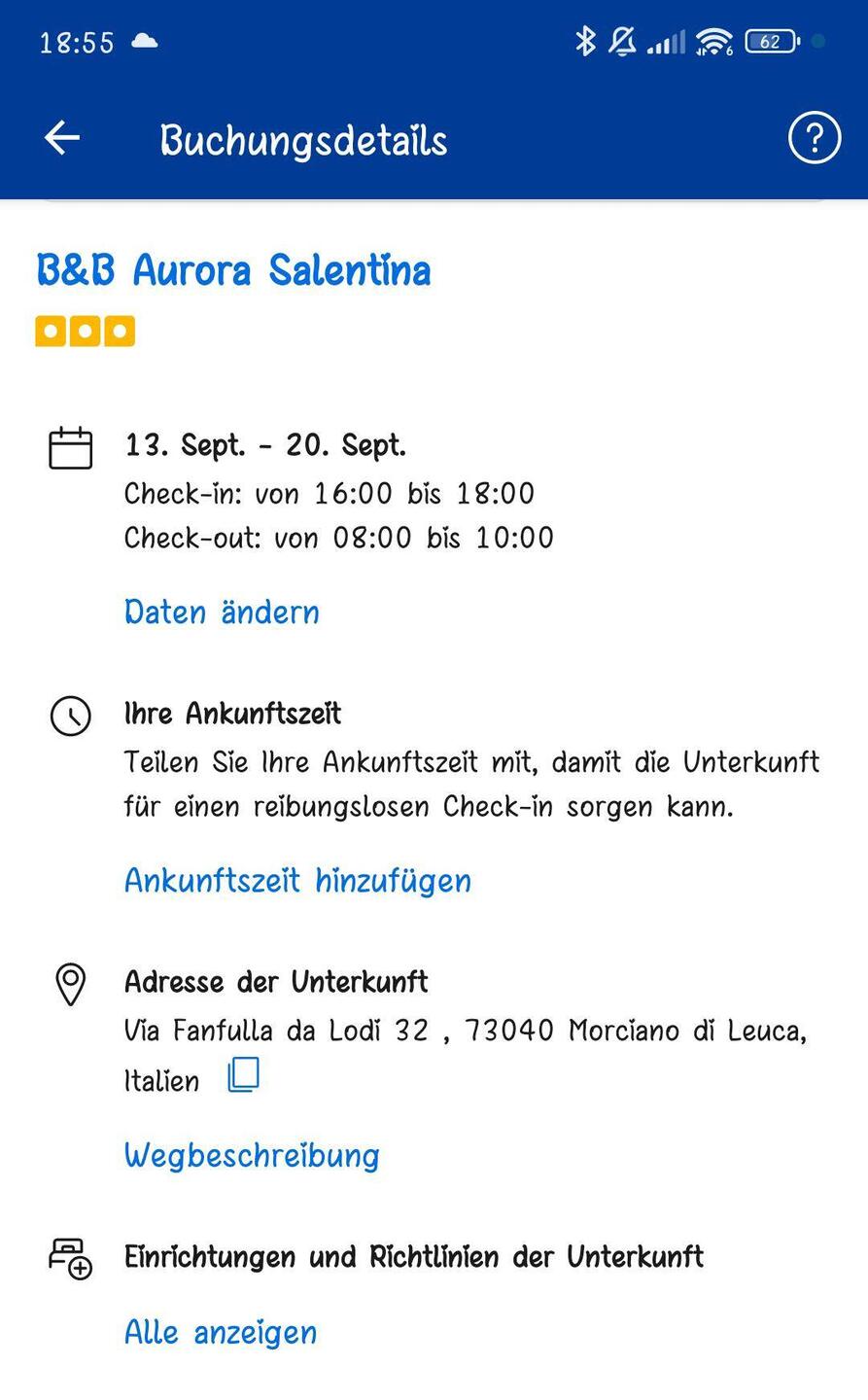Open Wegbeschreibung directions
The width and height of the screenshot is (868, 1400).
pyautogui.click(x=252, y=1156)
